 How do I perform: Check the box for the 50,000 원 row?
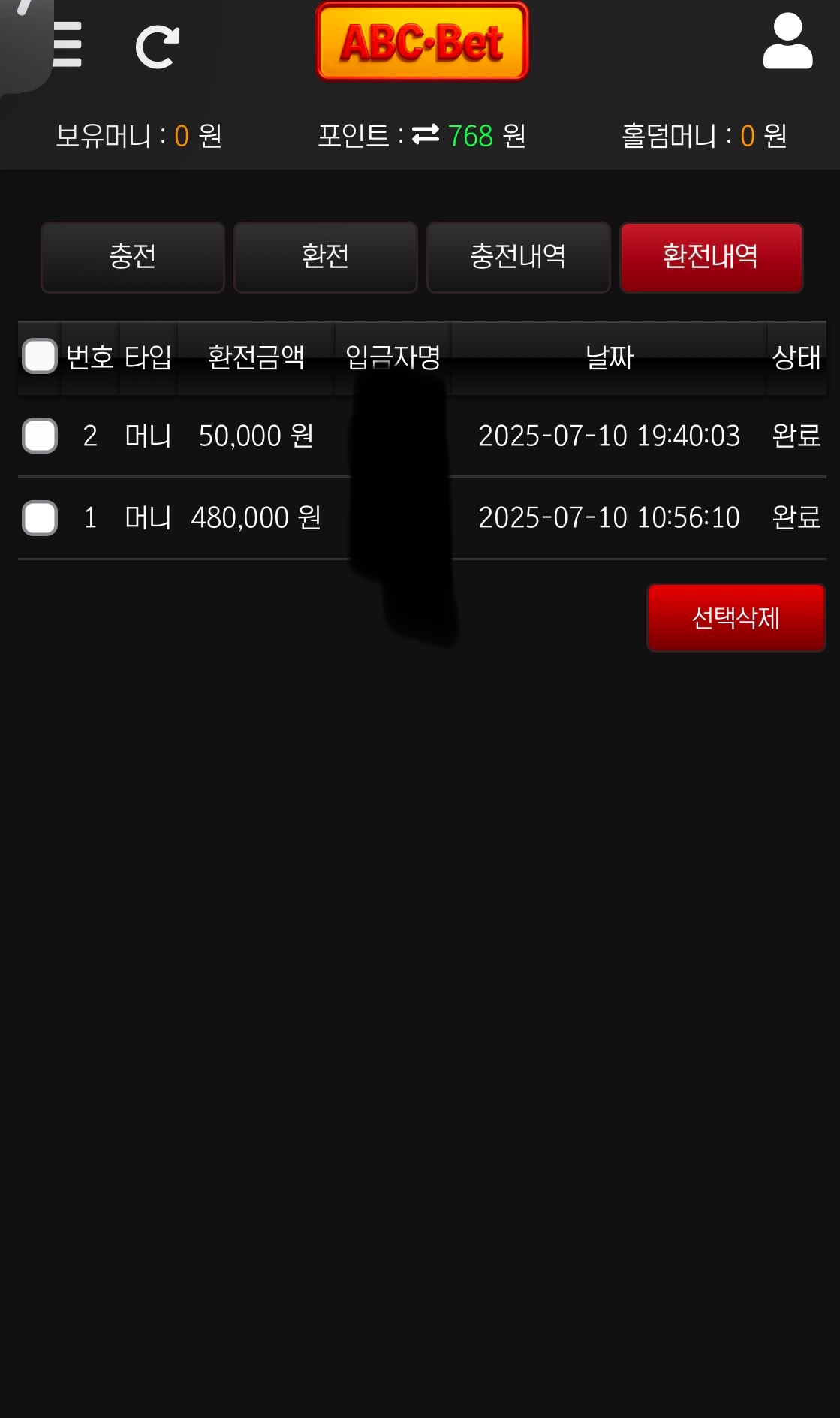(x=40, y=436)
